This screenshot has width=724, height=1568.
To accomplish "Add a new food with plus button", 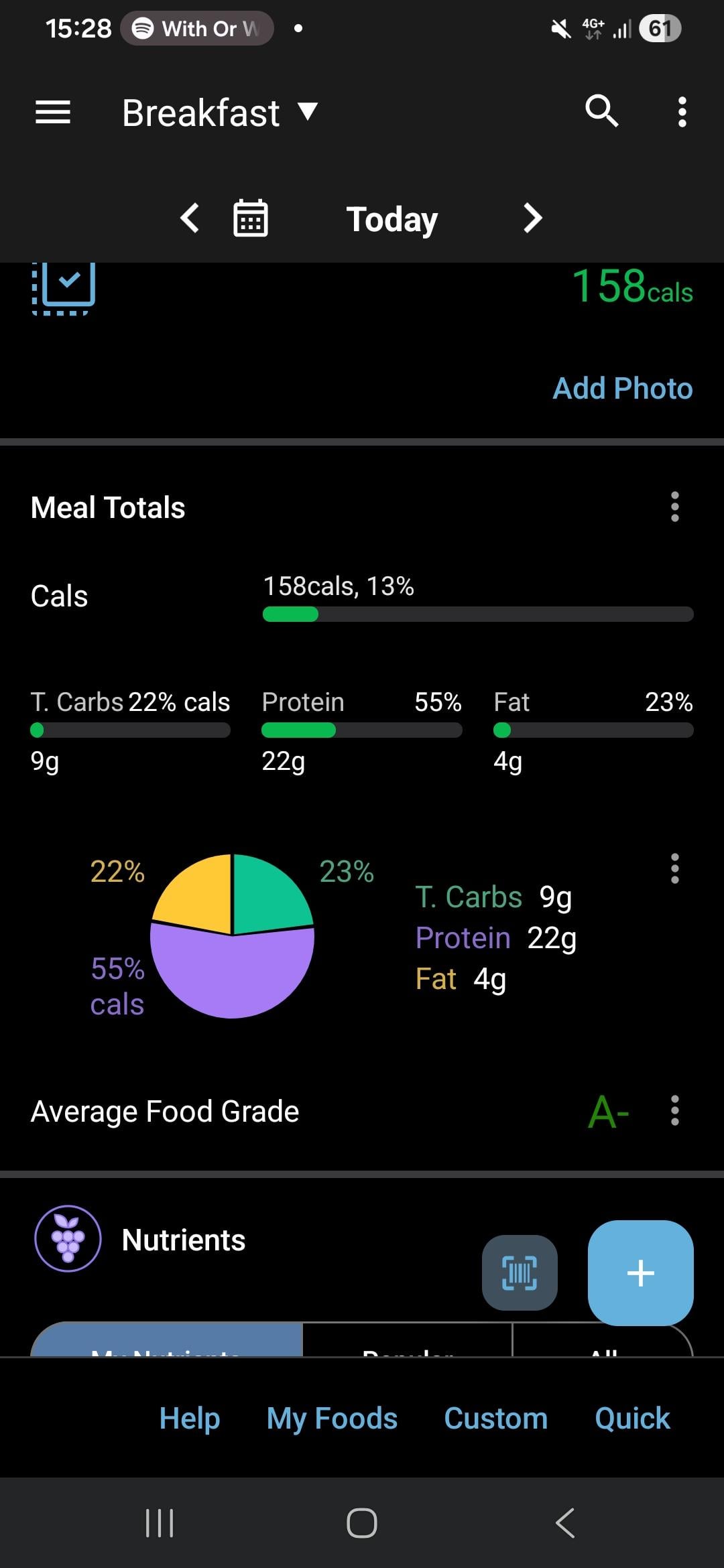I will pos(640,1272).
